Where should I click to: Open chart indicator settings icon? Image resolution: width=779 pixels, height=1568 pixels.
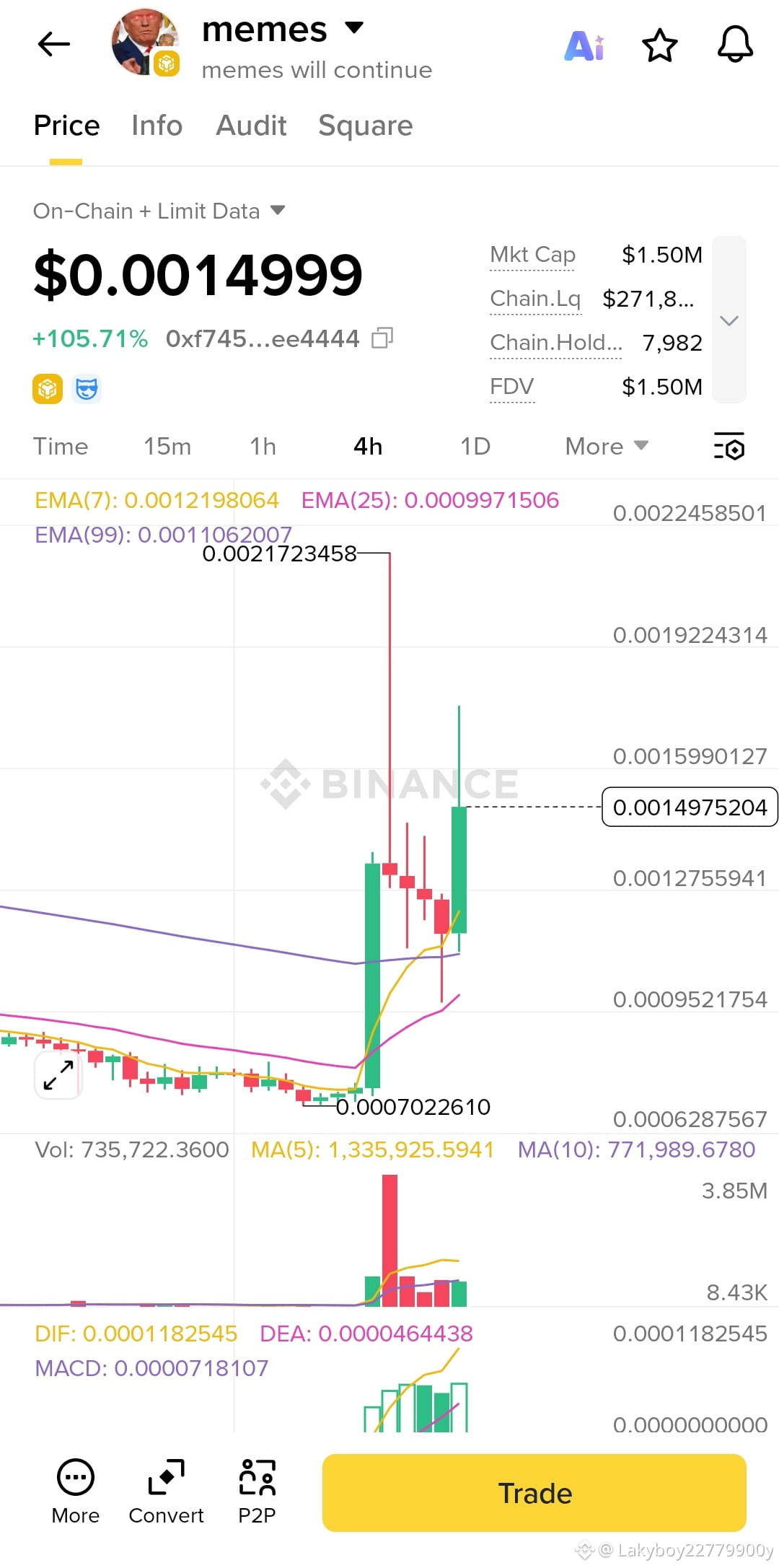coord(729,447)
